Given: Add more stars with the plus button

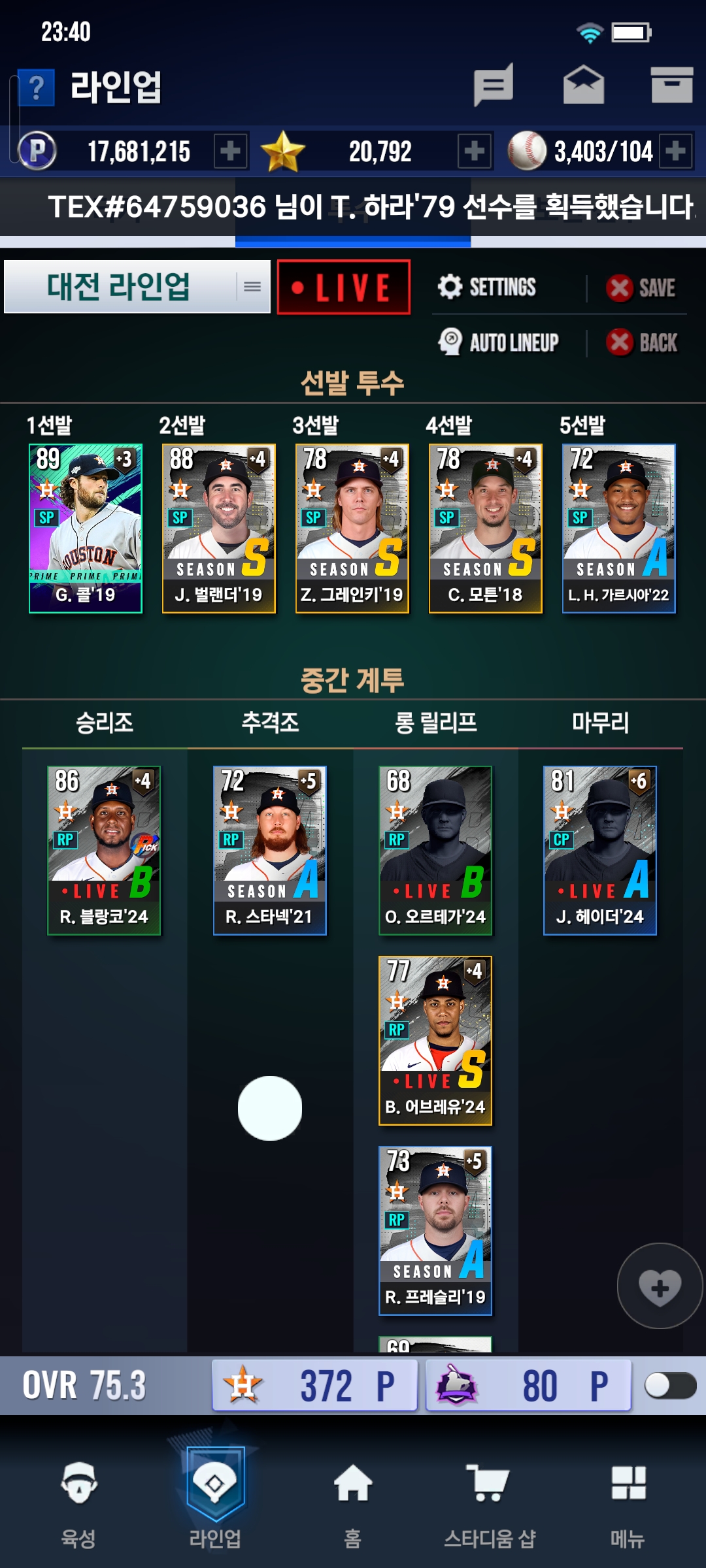Looking at the screenshot, I should pyautogui.click(x=475, y=152).
